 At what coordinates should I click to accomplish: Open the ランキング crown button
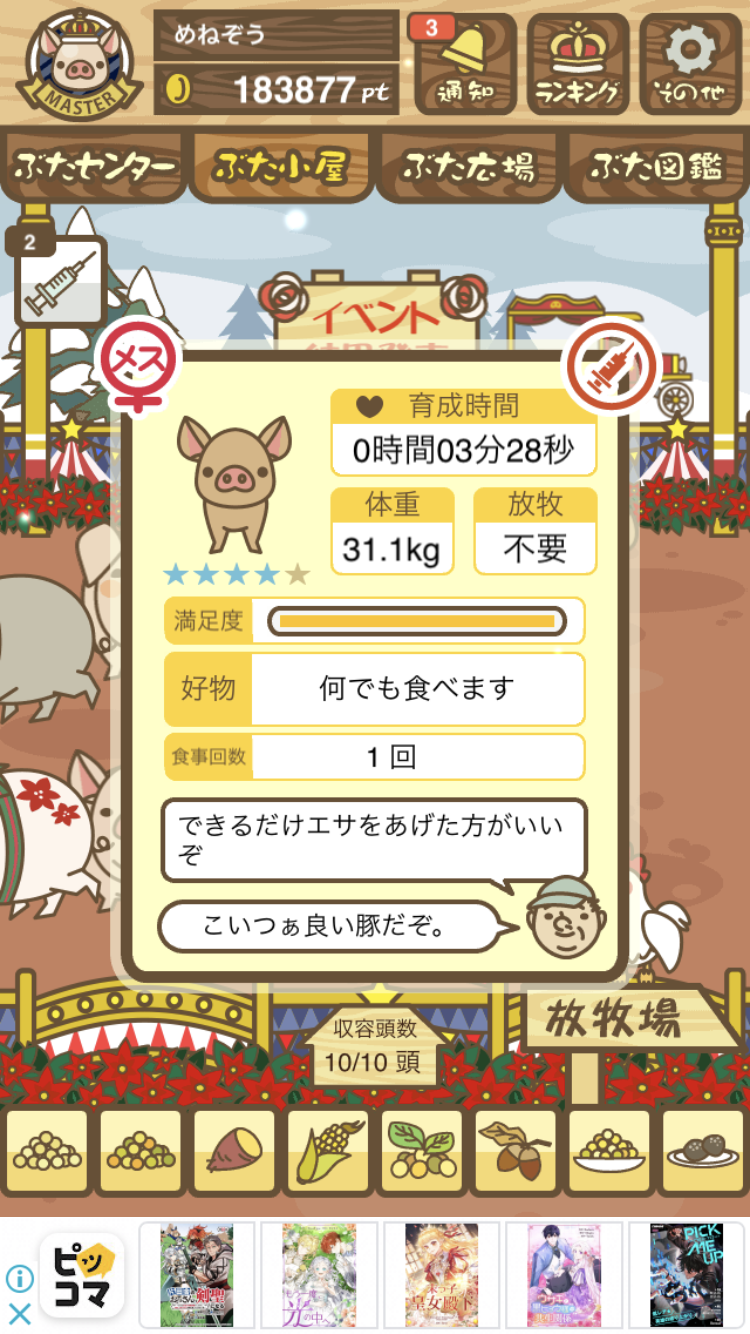pos(578,62)
